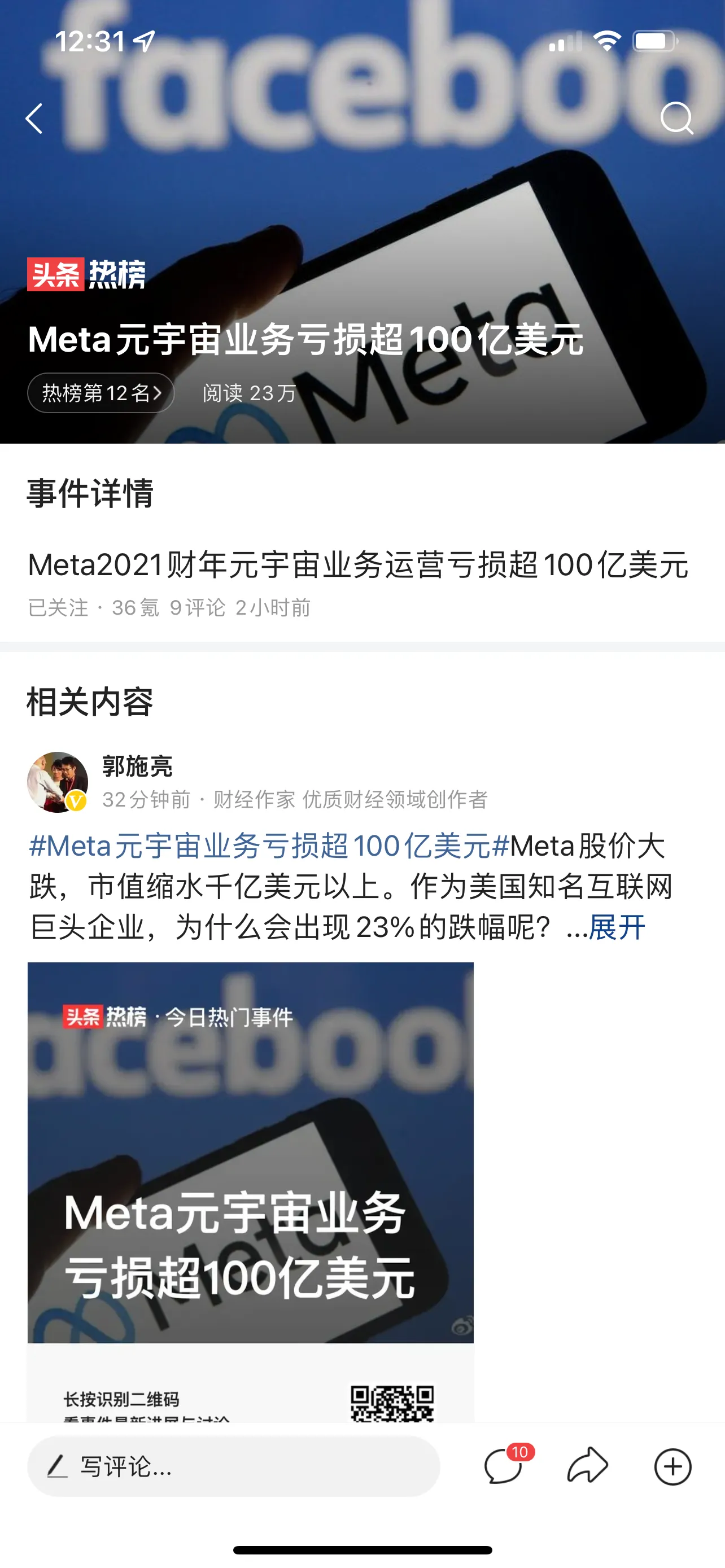Share this hot topic
725x1568 pixels.
(587, 1466)
